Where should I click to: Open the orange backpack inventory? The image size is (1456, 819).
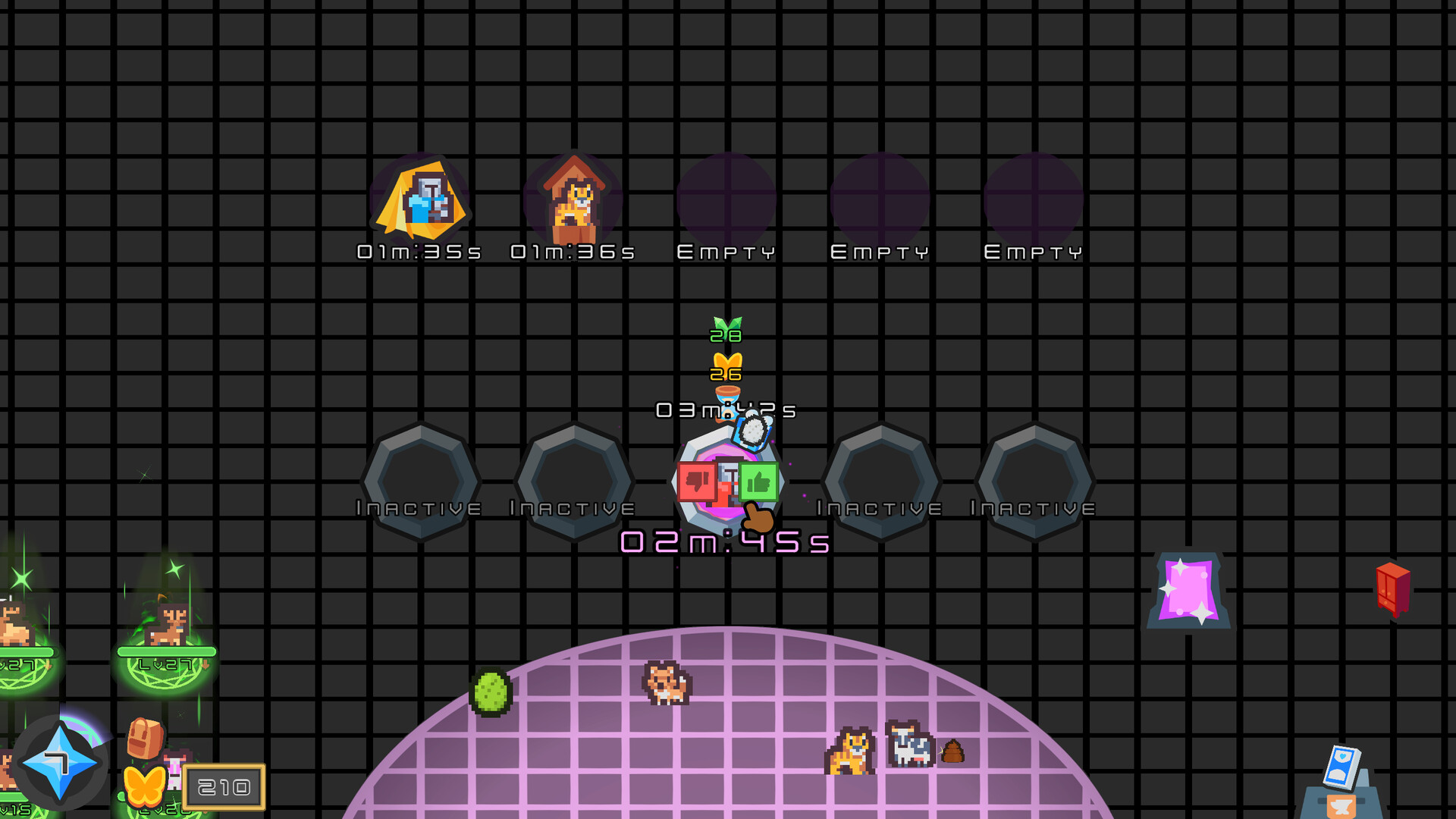click(x=145, y=737)
